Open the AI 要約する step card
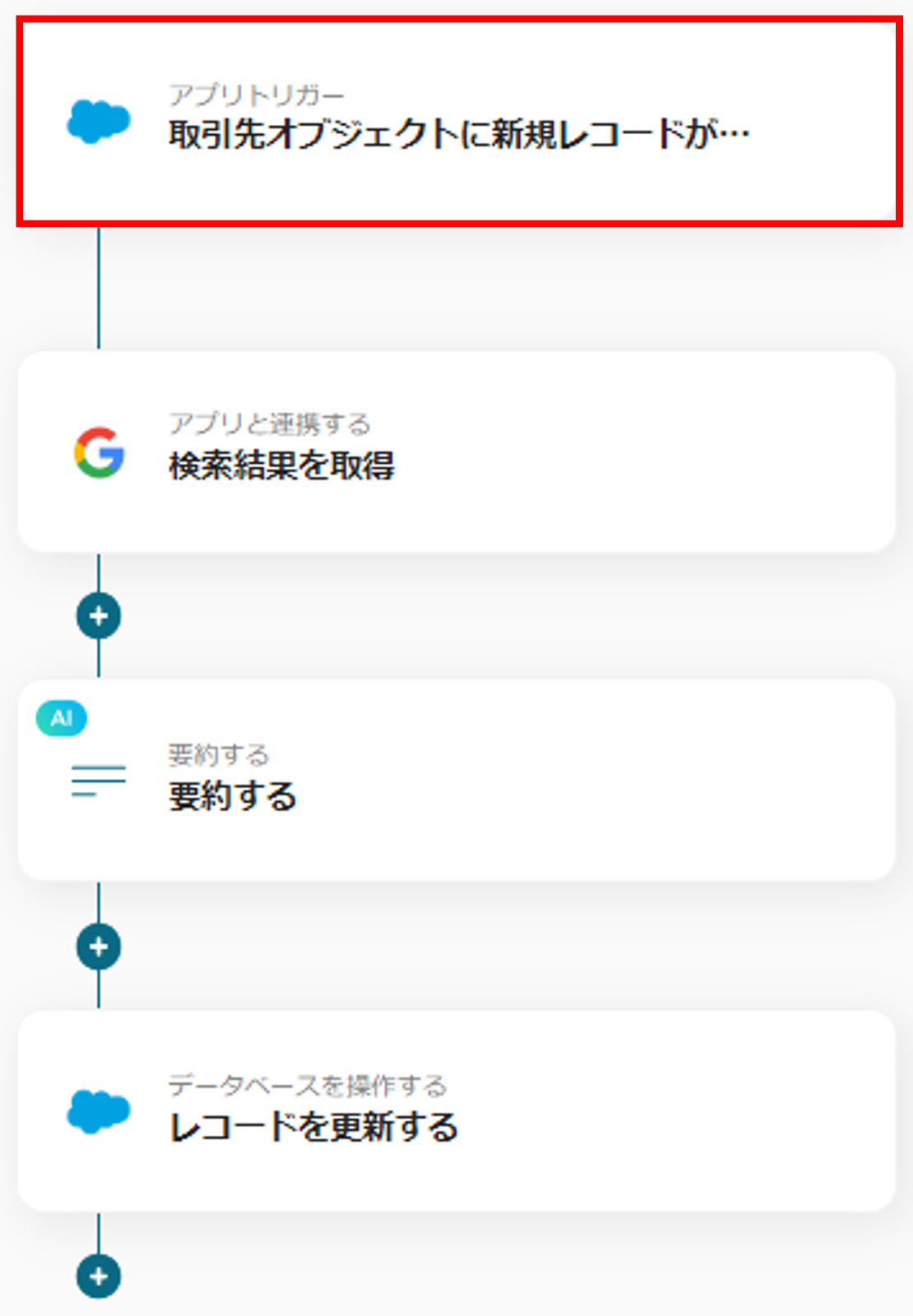This screenshot has width=913, height=1316. (x=456, y=781)
